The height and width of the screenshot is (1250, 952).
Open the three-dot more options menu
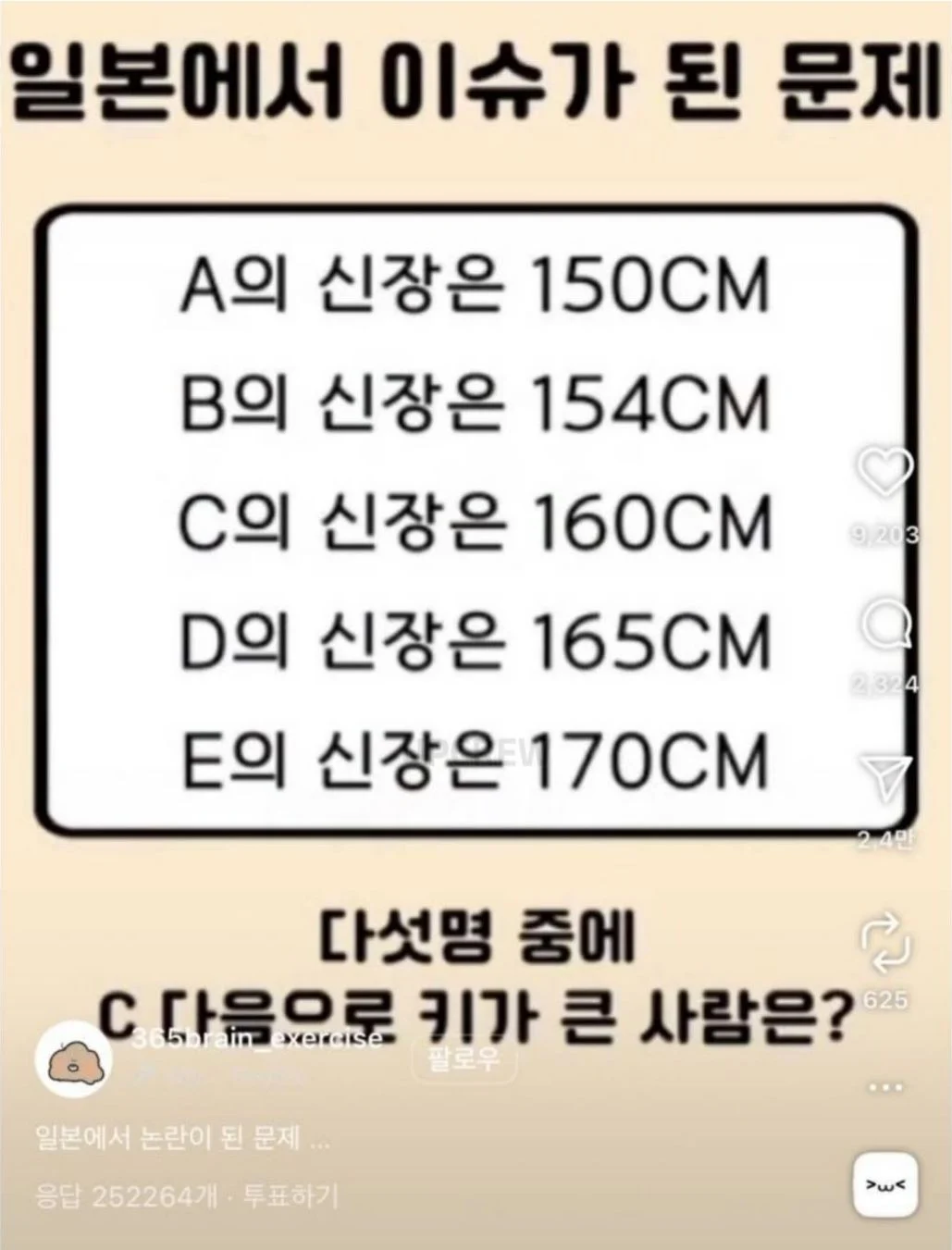tap(886, 1087)
